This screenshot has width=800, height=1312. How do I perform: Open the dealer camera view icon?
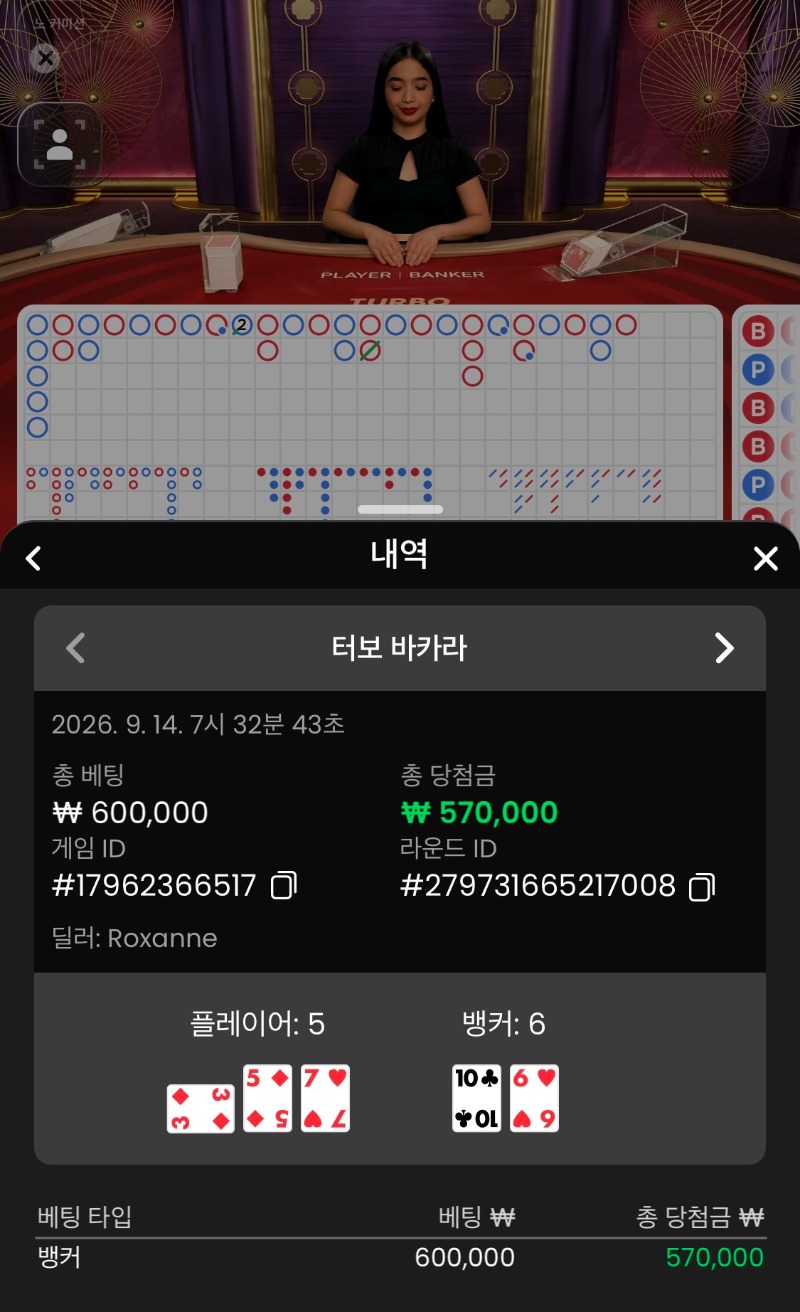coord(60,145)
